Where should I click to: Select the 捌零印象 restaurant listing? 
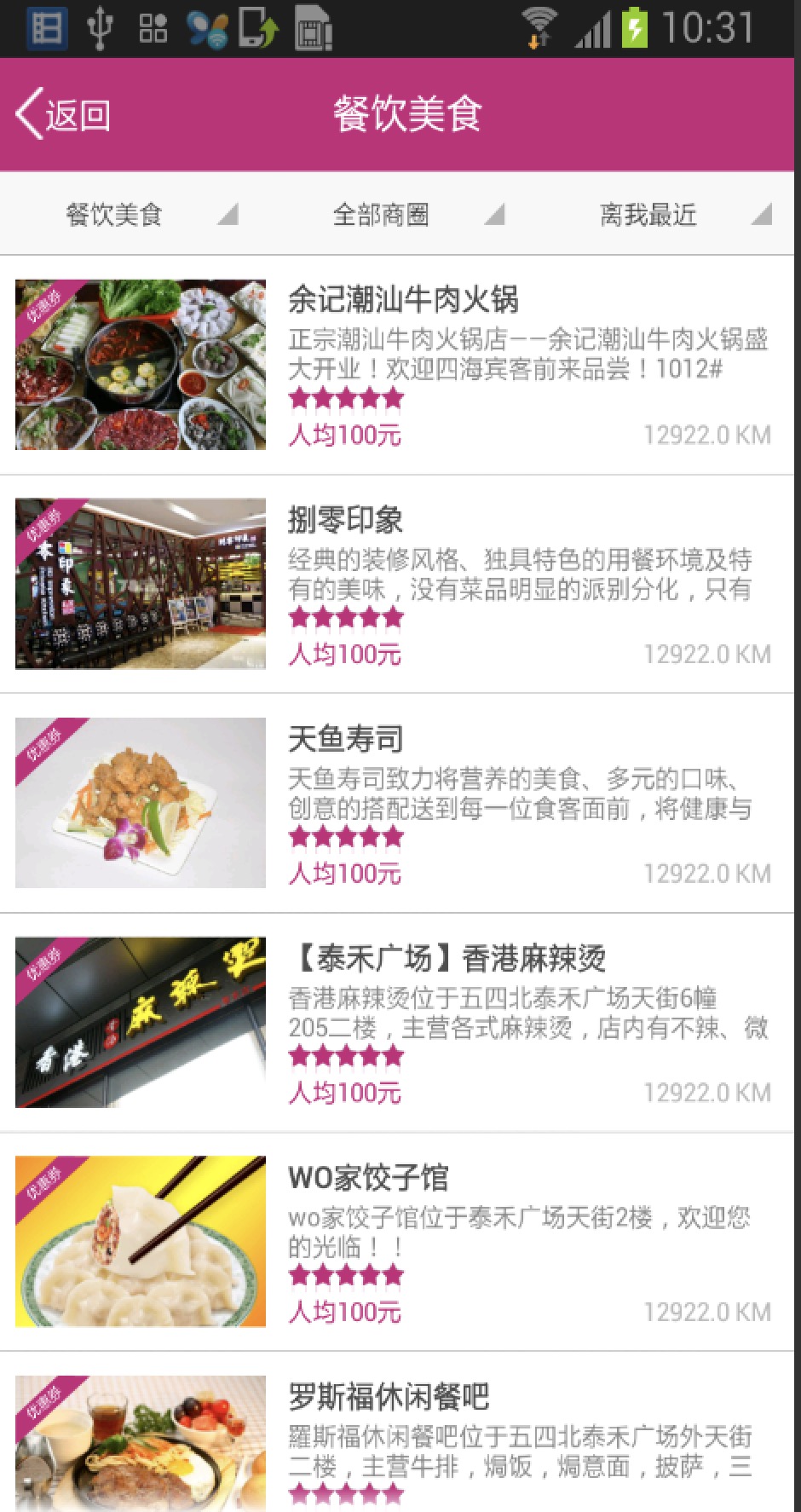400,583
